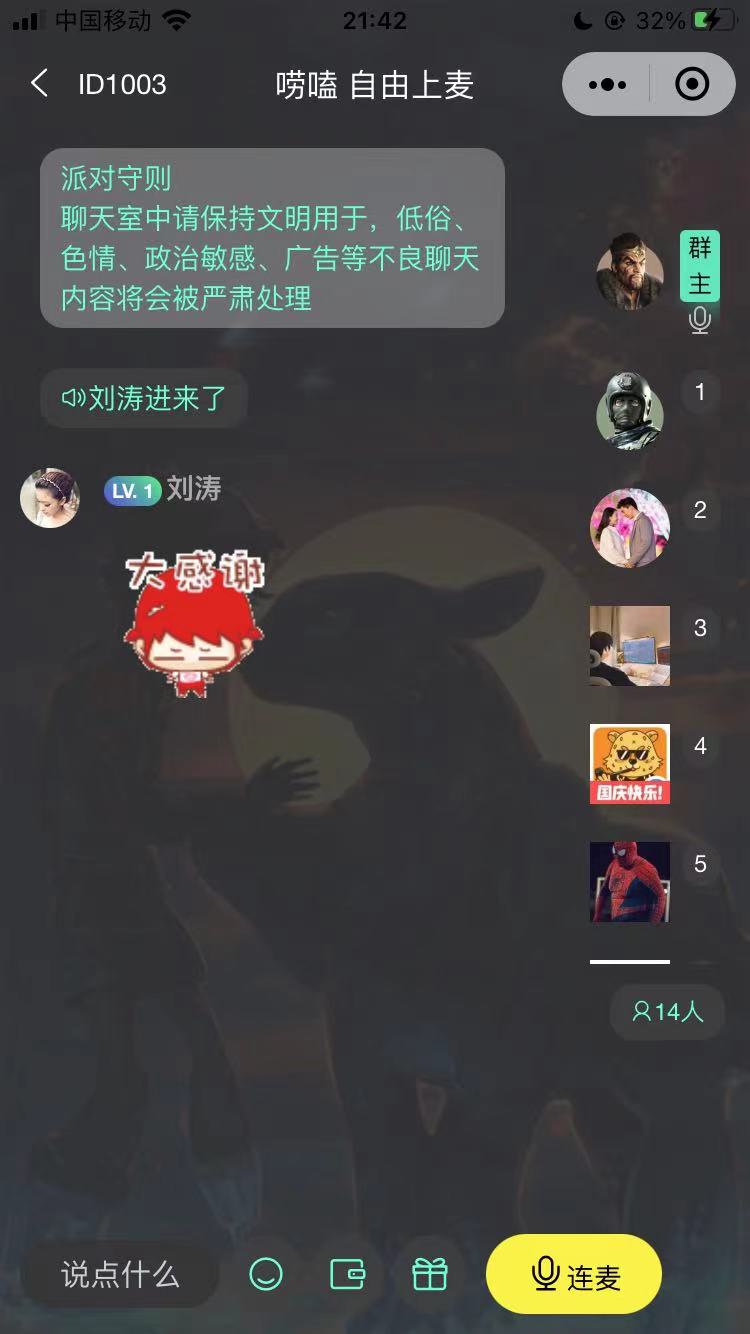Screen dimensions: 750x1334
Task: Open 刘涛's profile avatar in chat
Action: pos(50,497)
